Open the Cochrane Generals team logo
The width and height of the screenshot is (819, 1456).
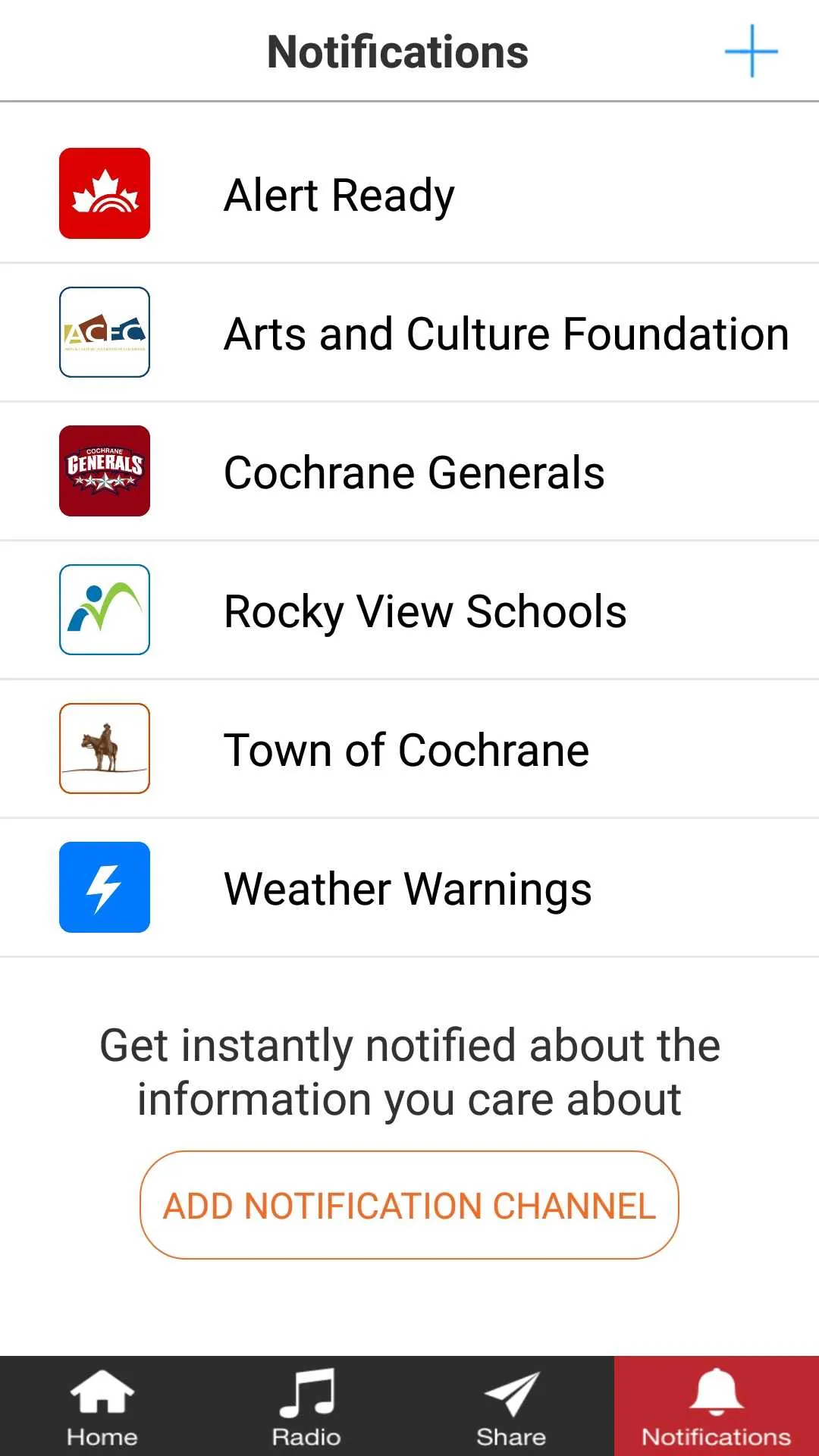click(105, 471)
